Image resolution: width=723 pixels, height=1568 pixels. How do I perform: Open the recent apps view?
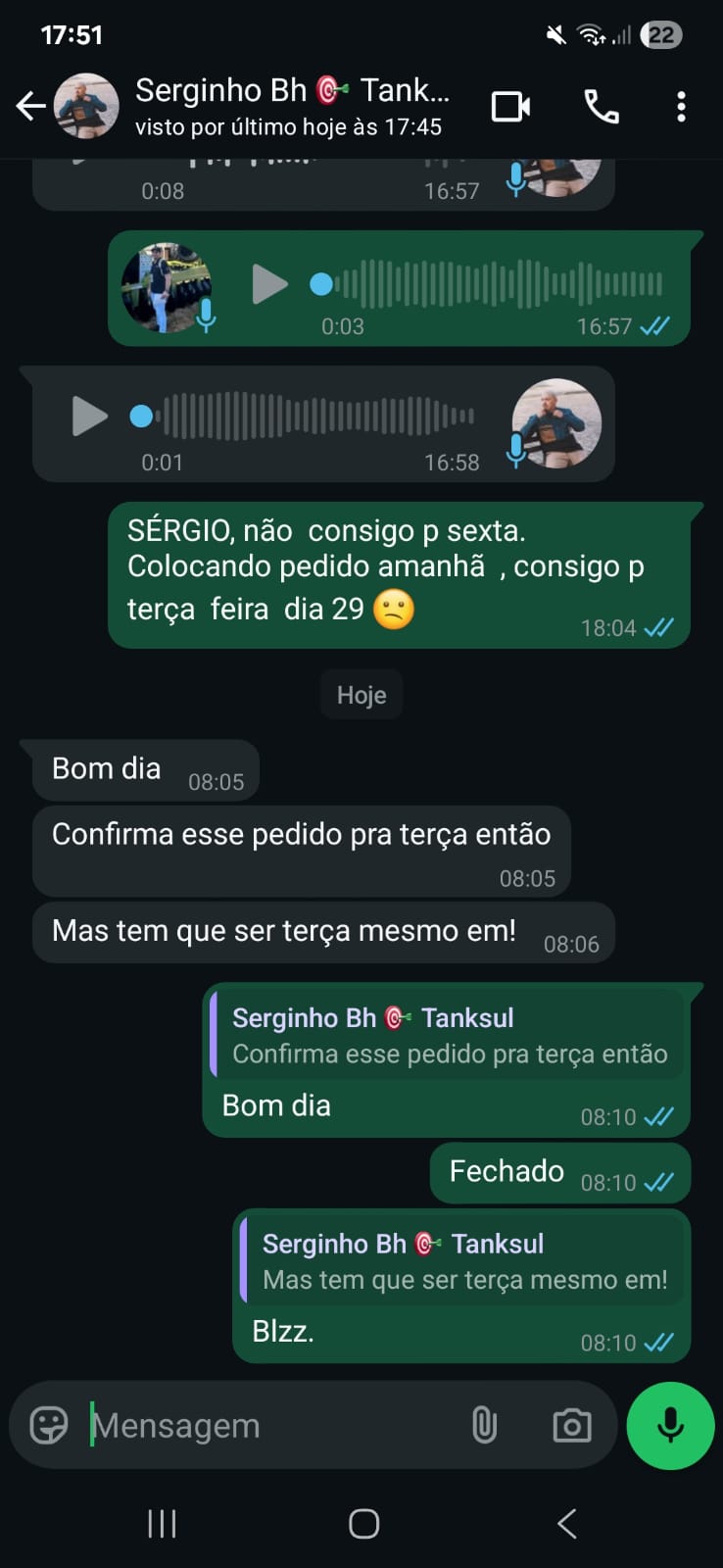pyautogui.click(x=162, y=1523)
